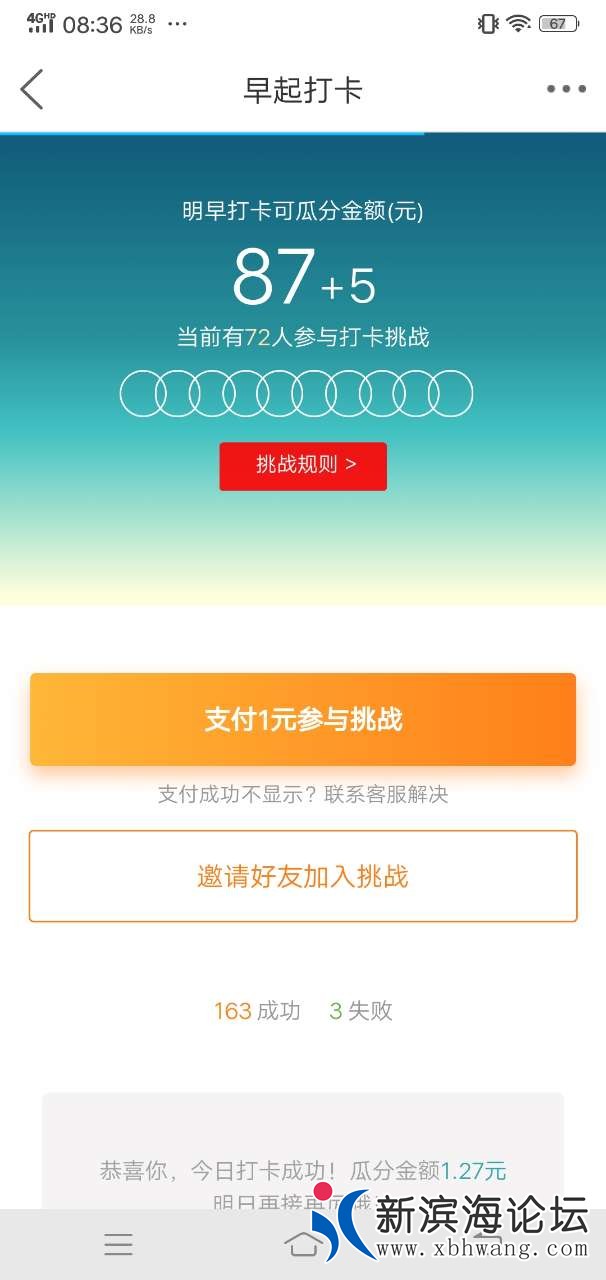
Task: Invite friends via 邀请好友加入挑战
Action: [303, 877]
